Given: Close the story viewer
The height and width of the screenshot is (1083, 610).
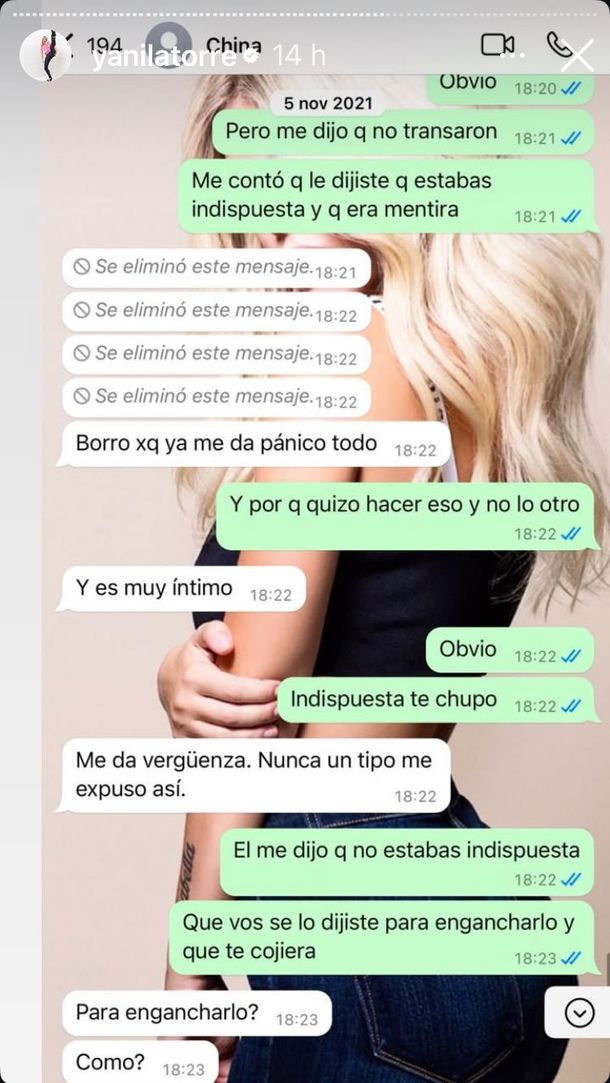Looking at the screenshot, I should pyautogui.click(x=579, y=54).
